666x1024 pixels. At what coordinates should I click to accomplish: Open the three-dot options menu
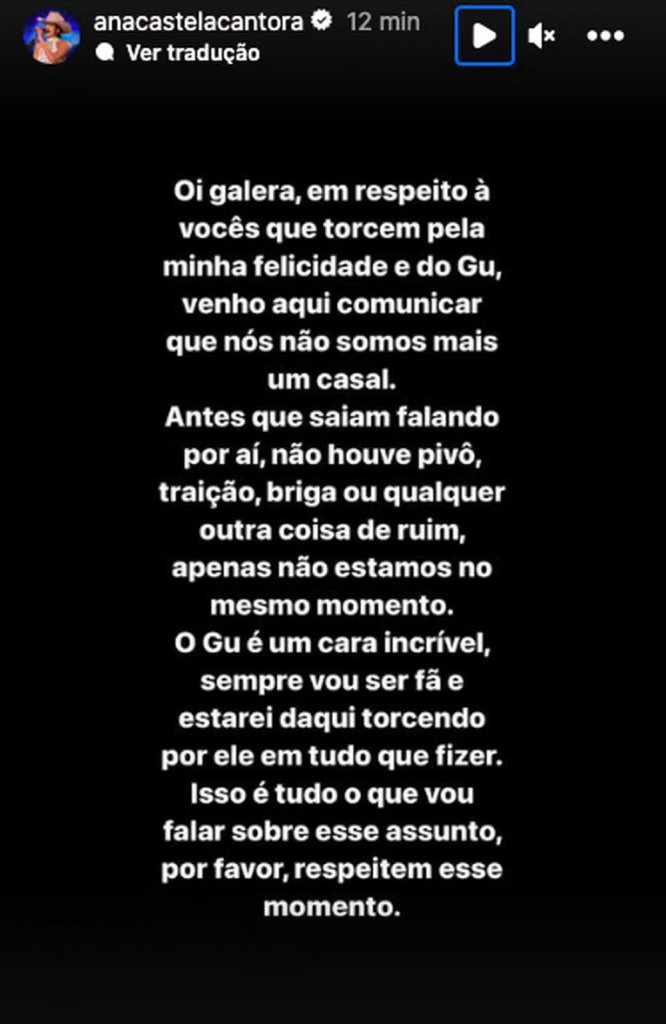coord(605,37)
